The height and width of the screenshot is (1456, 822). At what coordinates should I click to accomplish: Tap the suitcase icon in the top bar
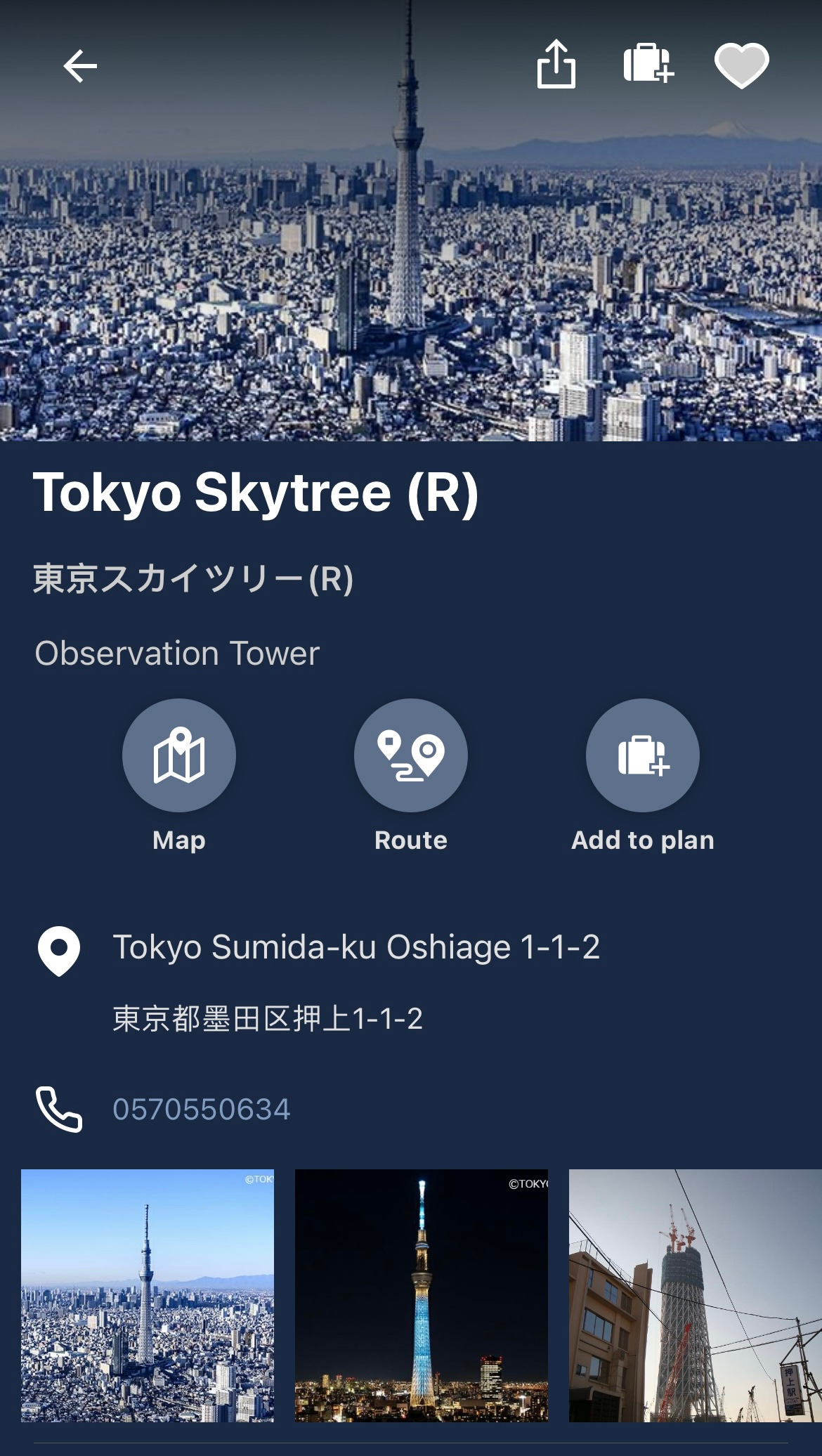(648, 64)
